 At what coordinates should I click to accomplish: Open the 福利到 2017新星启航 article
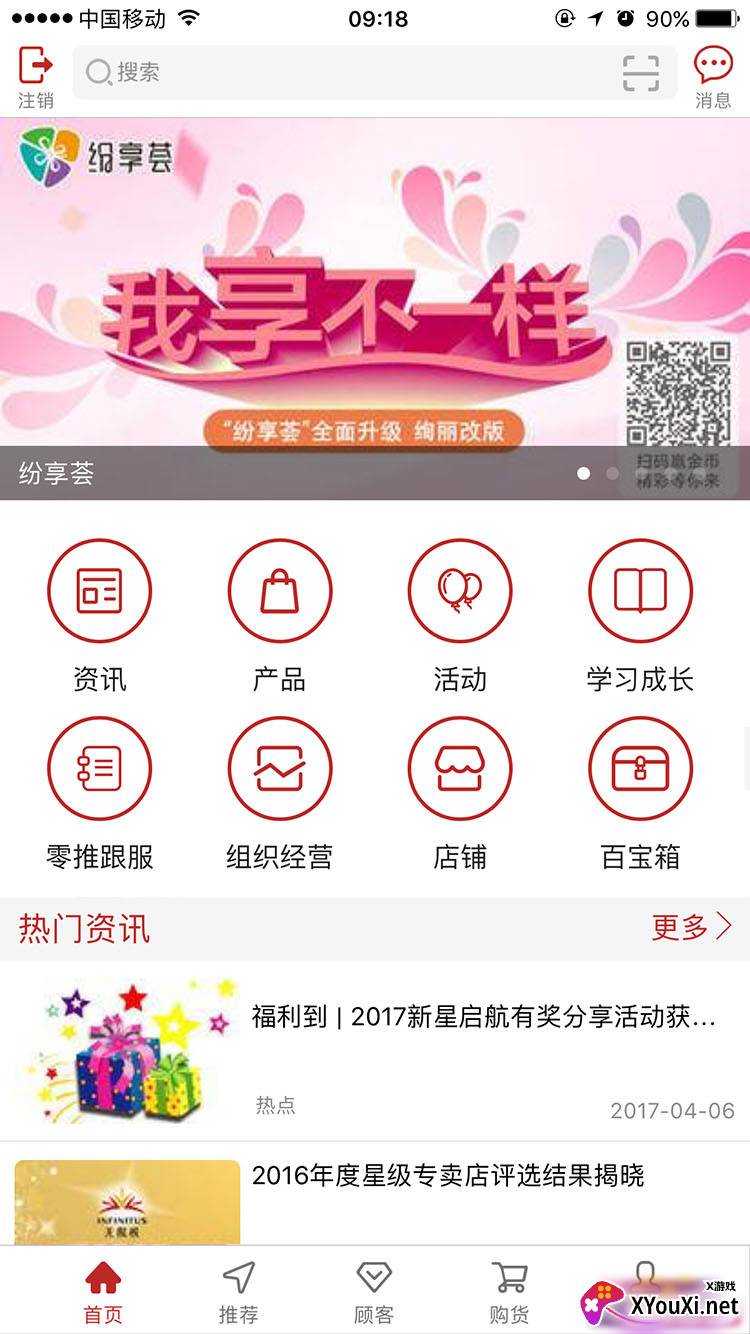pos(375,1050)
